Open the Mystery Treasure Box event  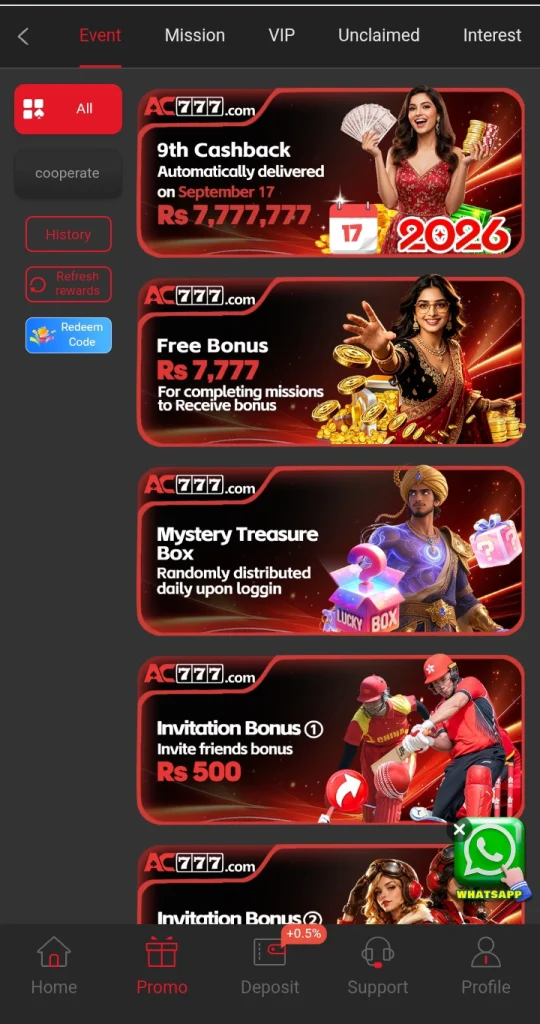point(330,551)
